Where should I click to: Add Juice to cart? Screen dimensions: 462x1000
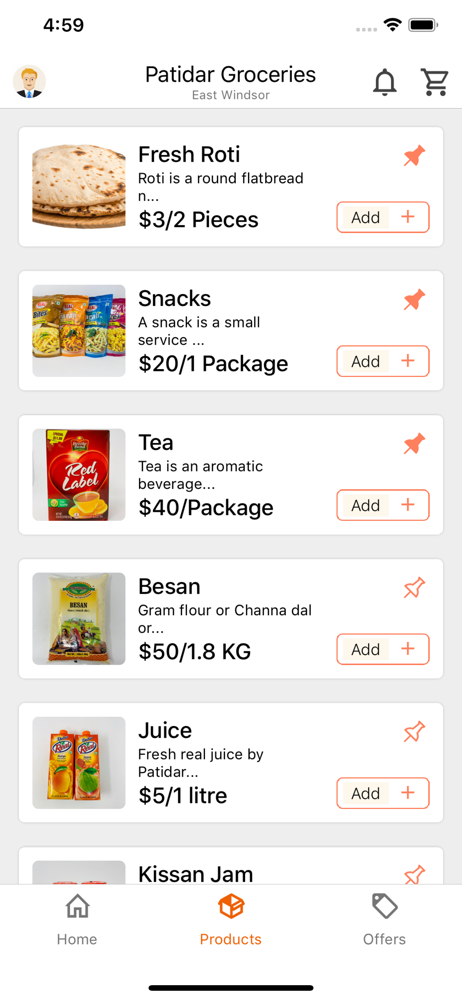coord(383,794)
